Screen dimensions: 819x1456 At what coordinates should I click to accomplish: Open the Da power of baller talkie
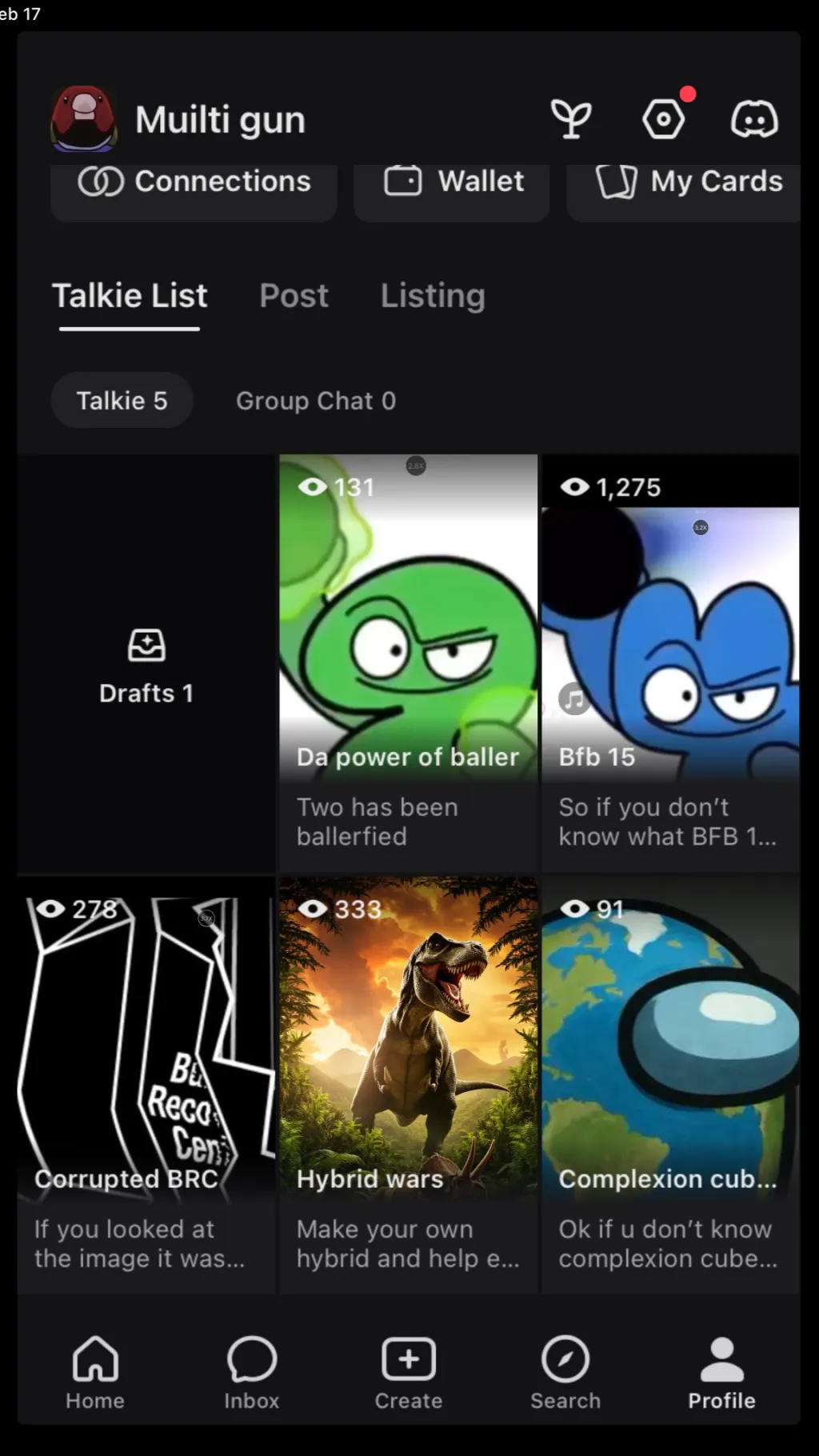(408, 664)
